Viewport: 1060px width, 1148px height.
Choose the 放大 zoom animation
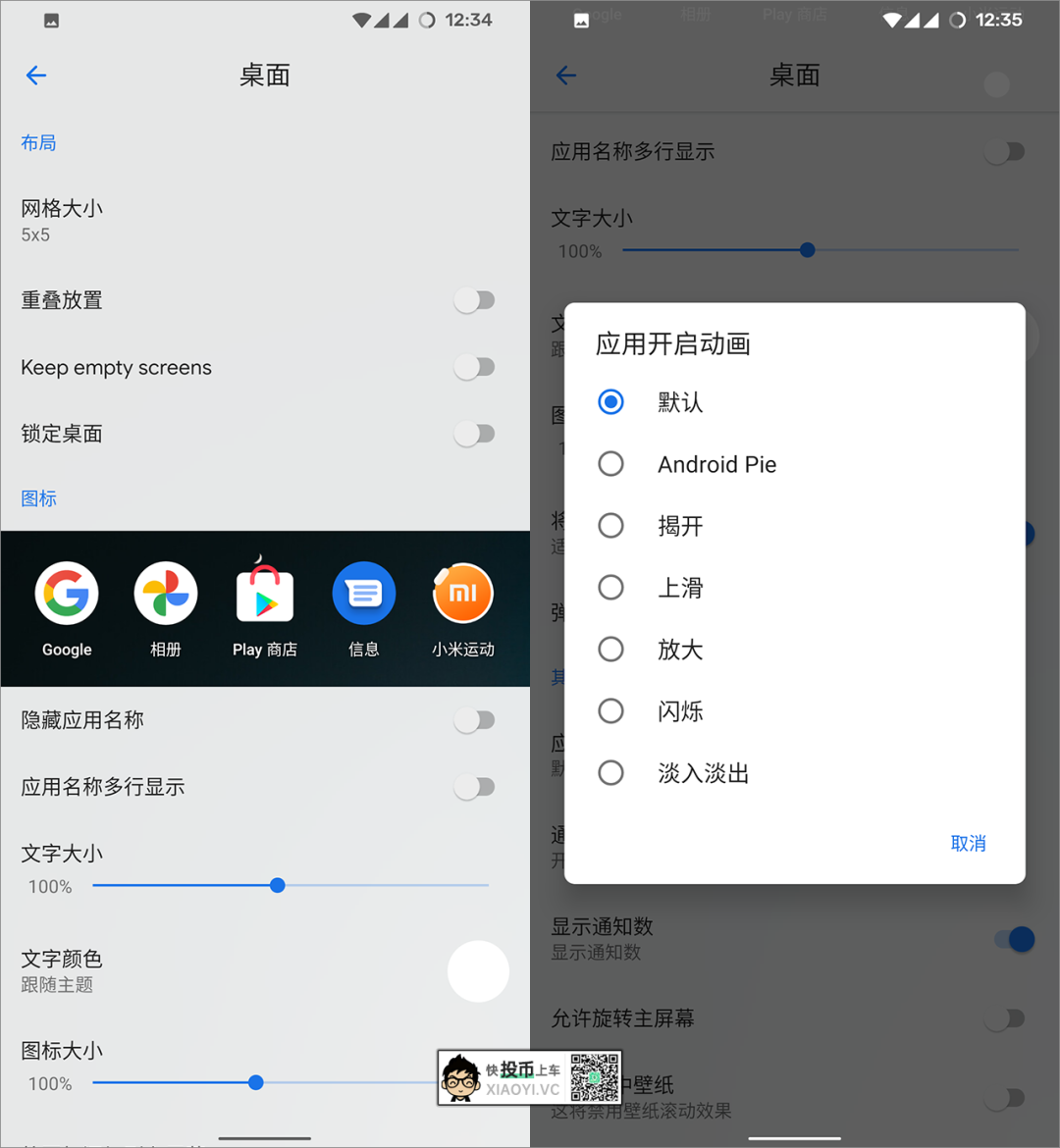pyautogui.click(x=611, y=650)
